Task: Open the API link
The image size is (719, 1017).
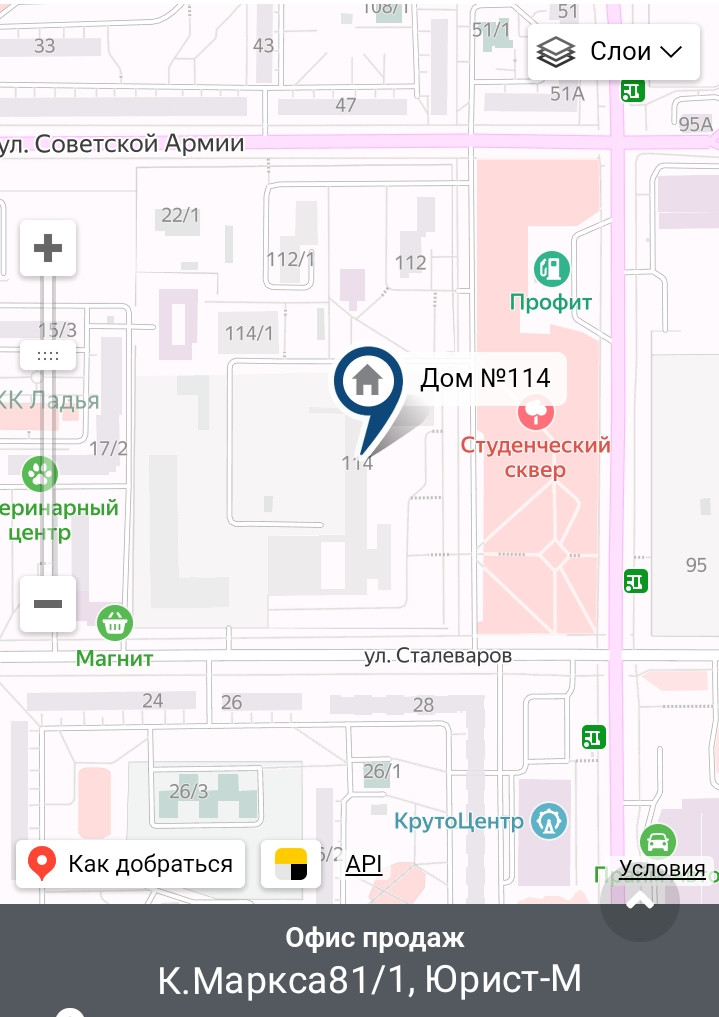Action: (364, 863)
